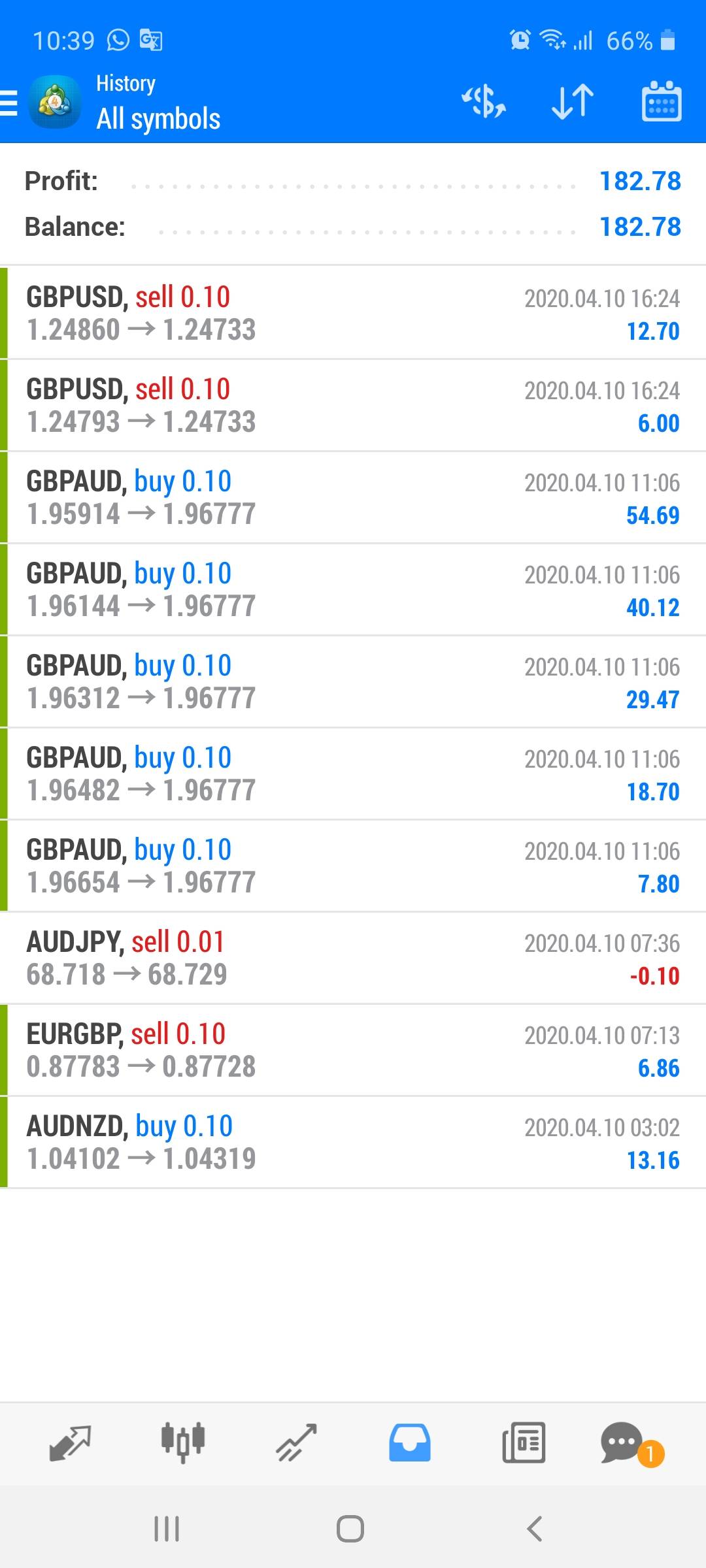
Task: Expand GBPAUD buy trade with 40.12 profit
Action: [x=353, y=589]
